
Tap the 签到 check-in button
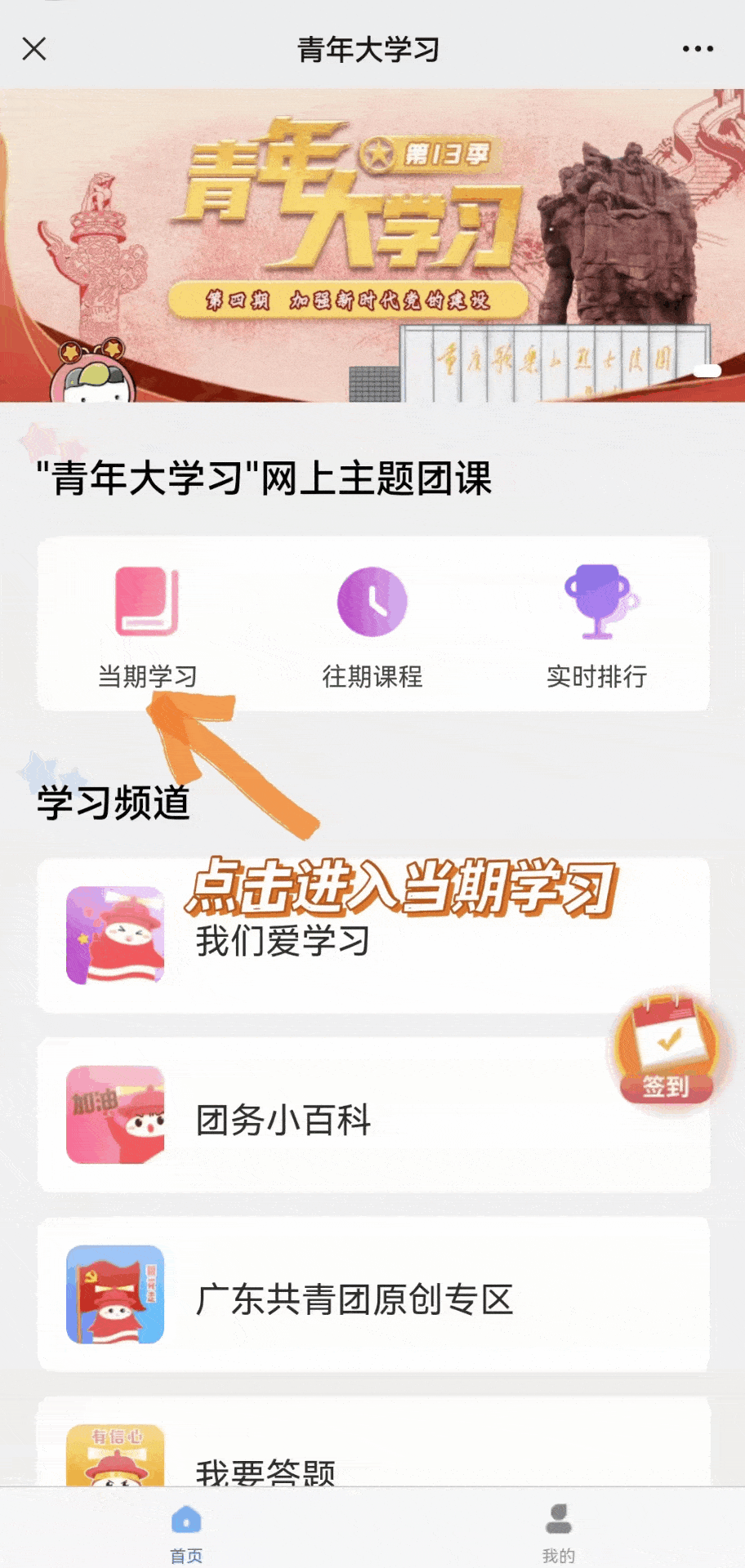[666, 1051]
